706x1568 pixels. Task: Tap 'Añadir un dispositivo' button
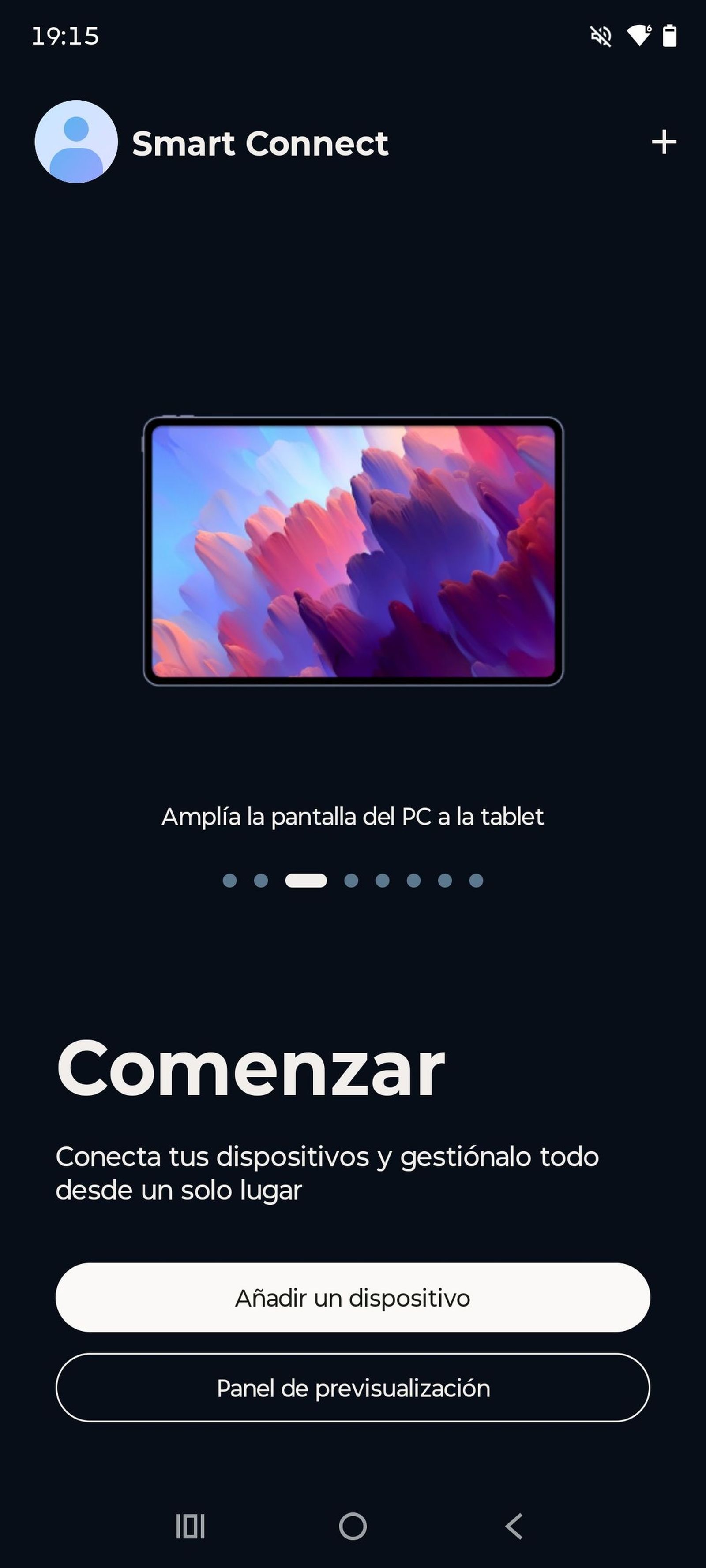[353, 1298]
